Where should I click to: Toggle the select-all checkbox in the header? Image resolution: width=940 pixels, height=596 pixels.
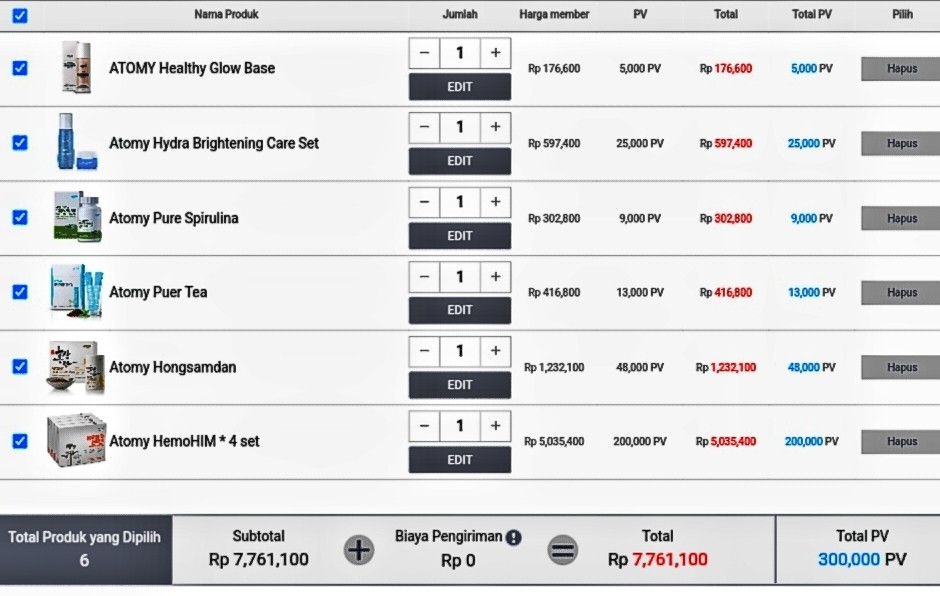tap(20, 15)
